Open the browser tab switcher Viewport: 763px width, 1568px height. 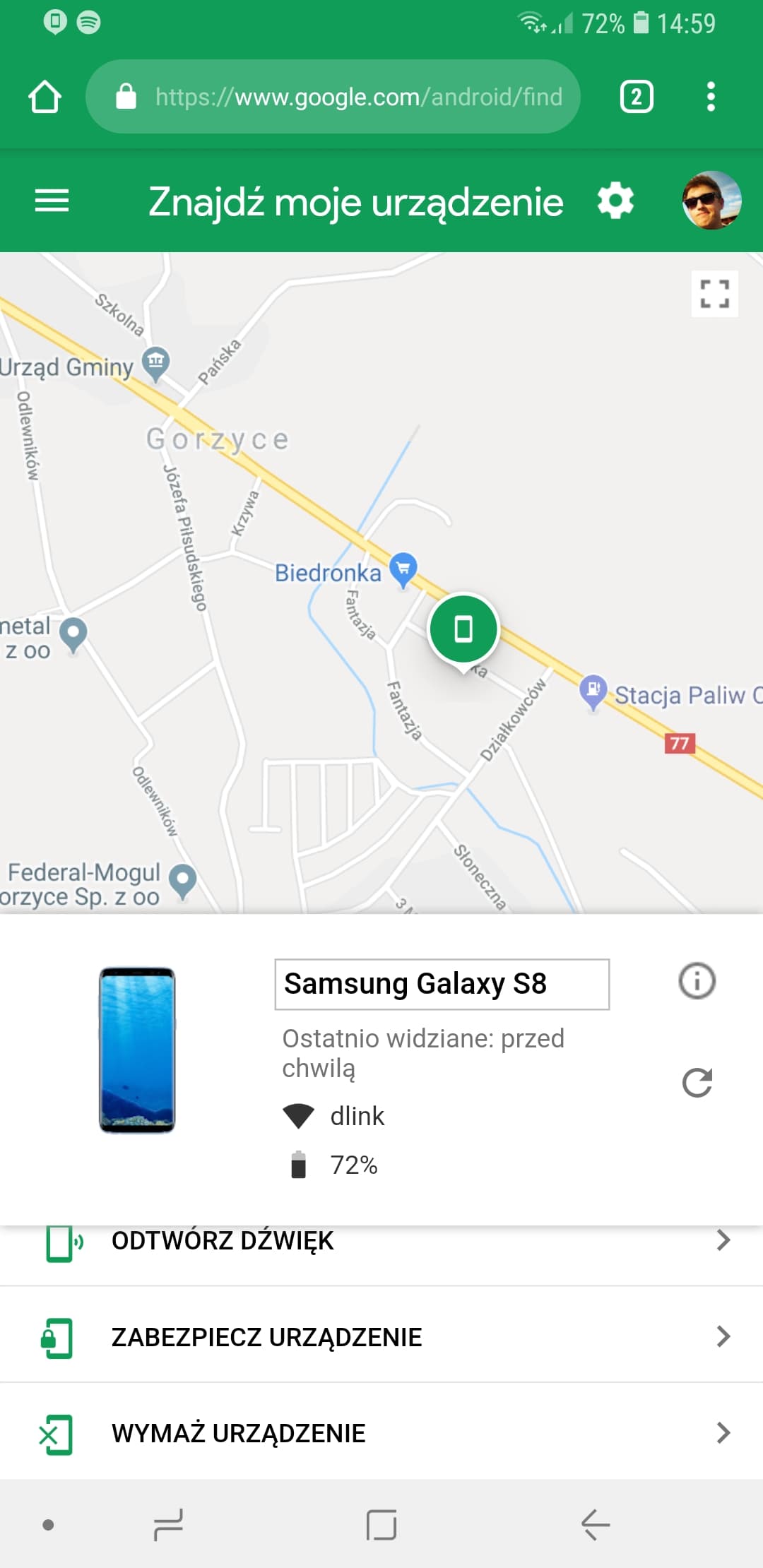click(x=636, y=97)
